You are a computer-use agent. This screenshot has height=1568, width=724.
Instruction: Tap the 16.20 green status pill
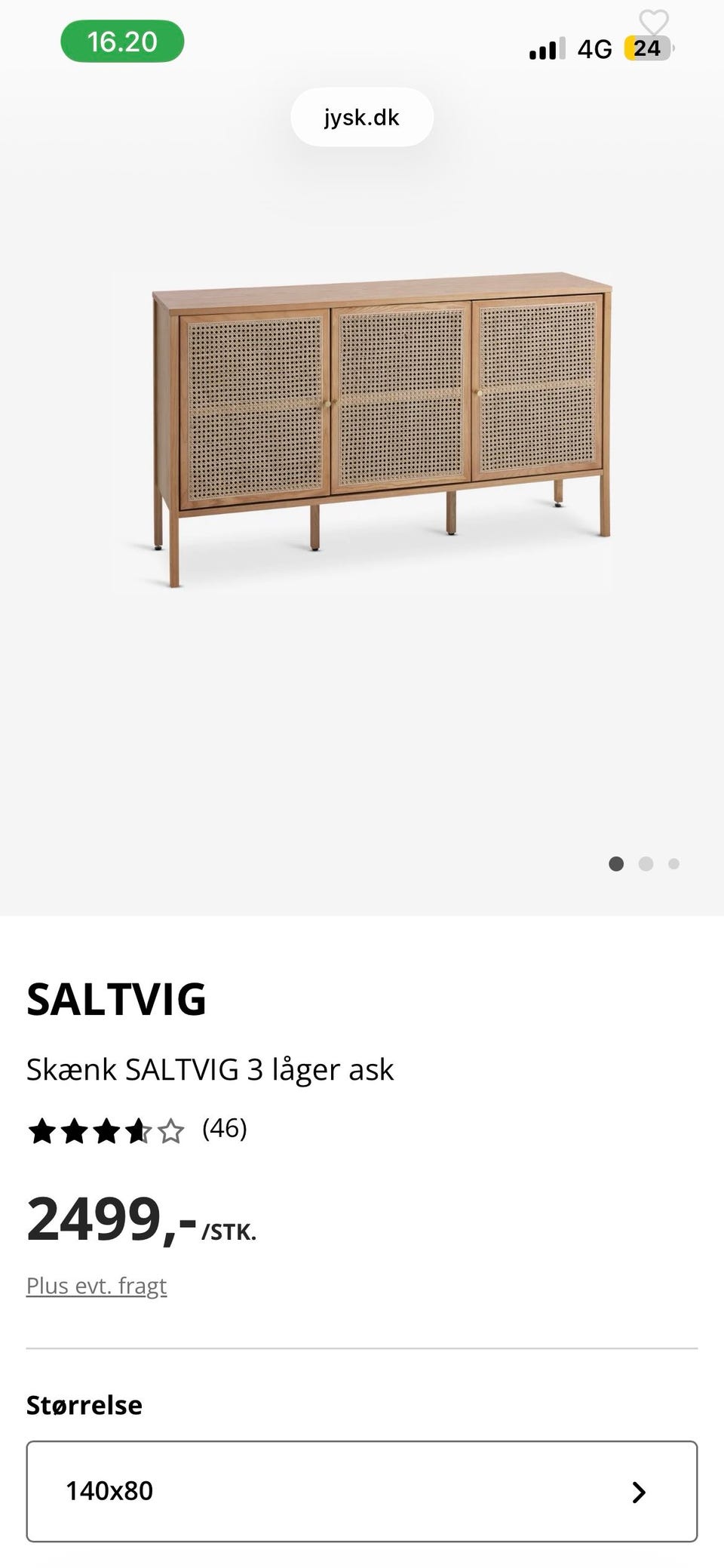[122, 42]
